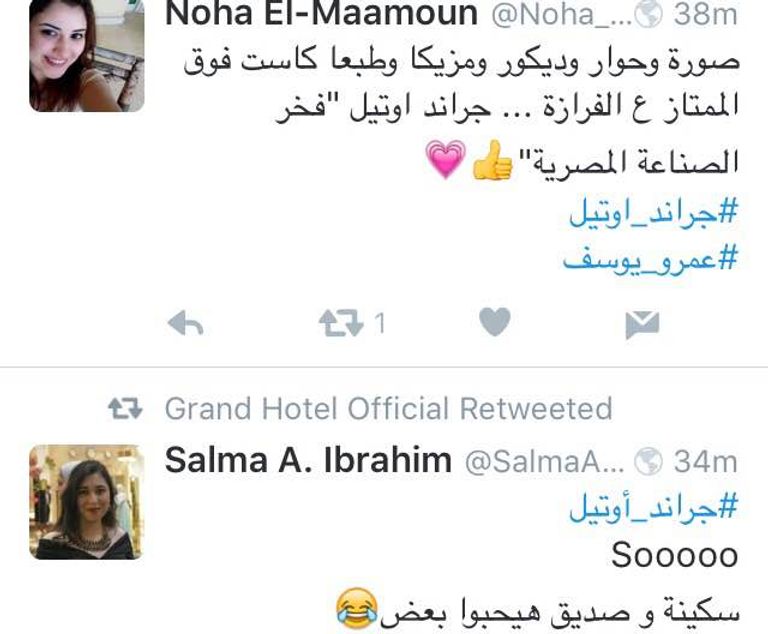Screen dimensions: 768x634
Task: View Salma A. Ibrahim's profile photo
Action: [x=86, y=501]
